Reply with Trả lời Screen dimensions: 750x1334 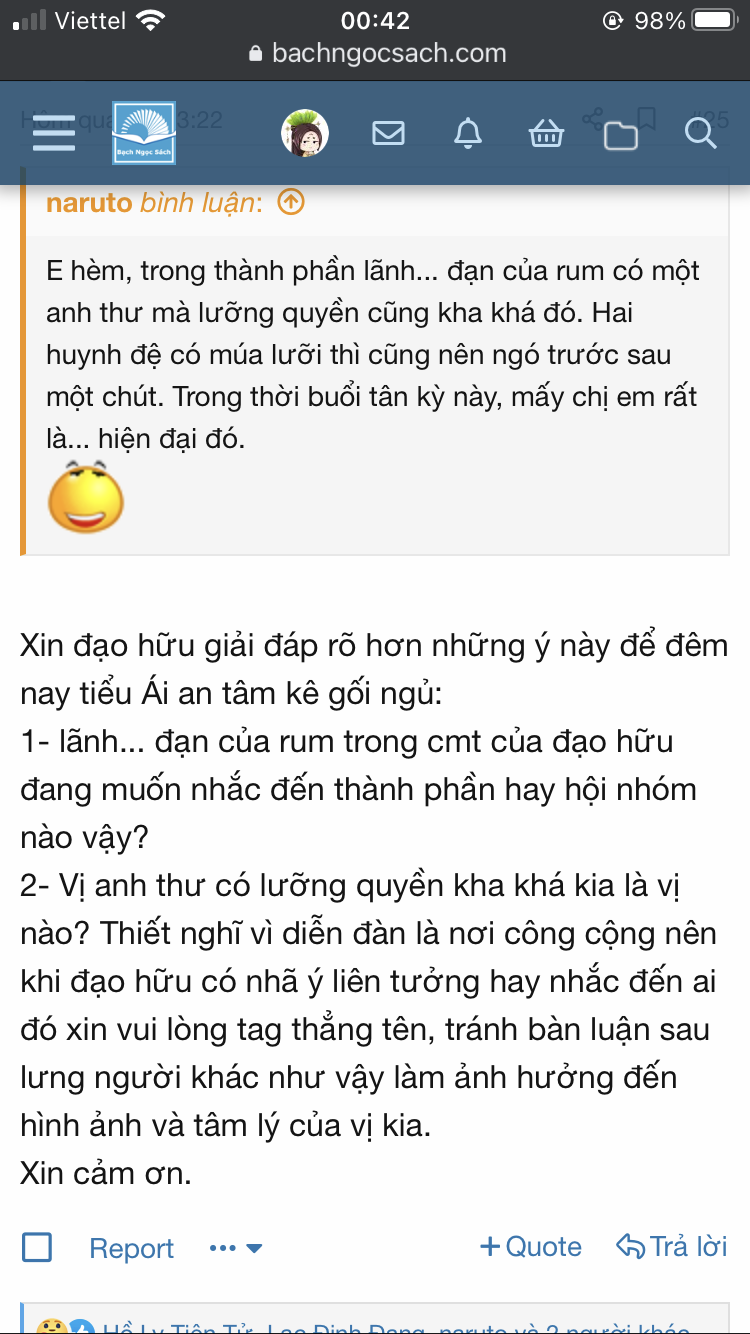tap(672, 1247)
